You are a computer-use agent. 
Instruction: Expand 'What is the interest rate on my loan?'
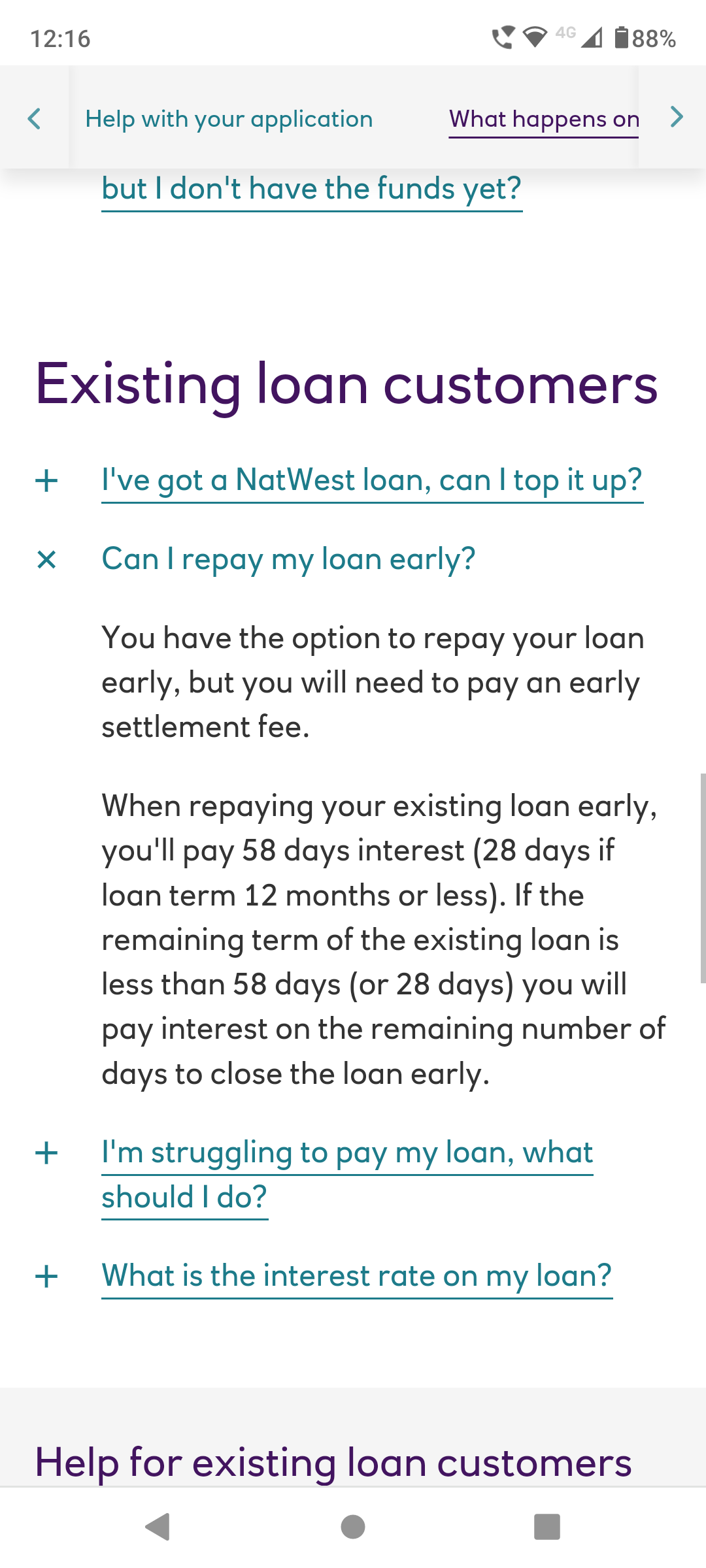(x=357, y=1276)
